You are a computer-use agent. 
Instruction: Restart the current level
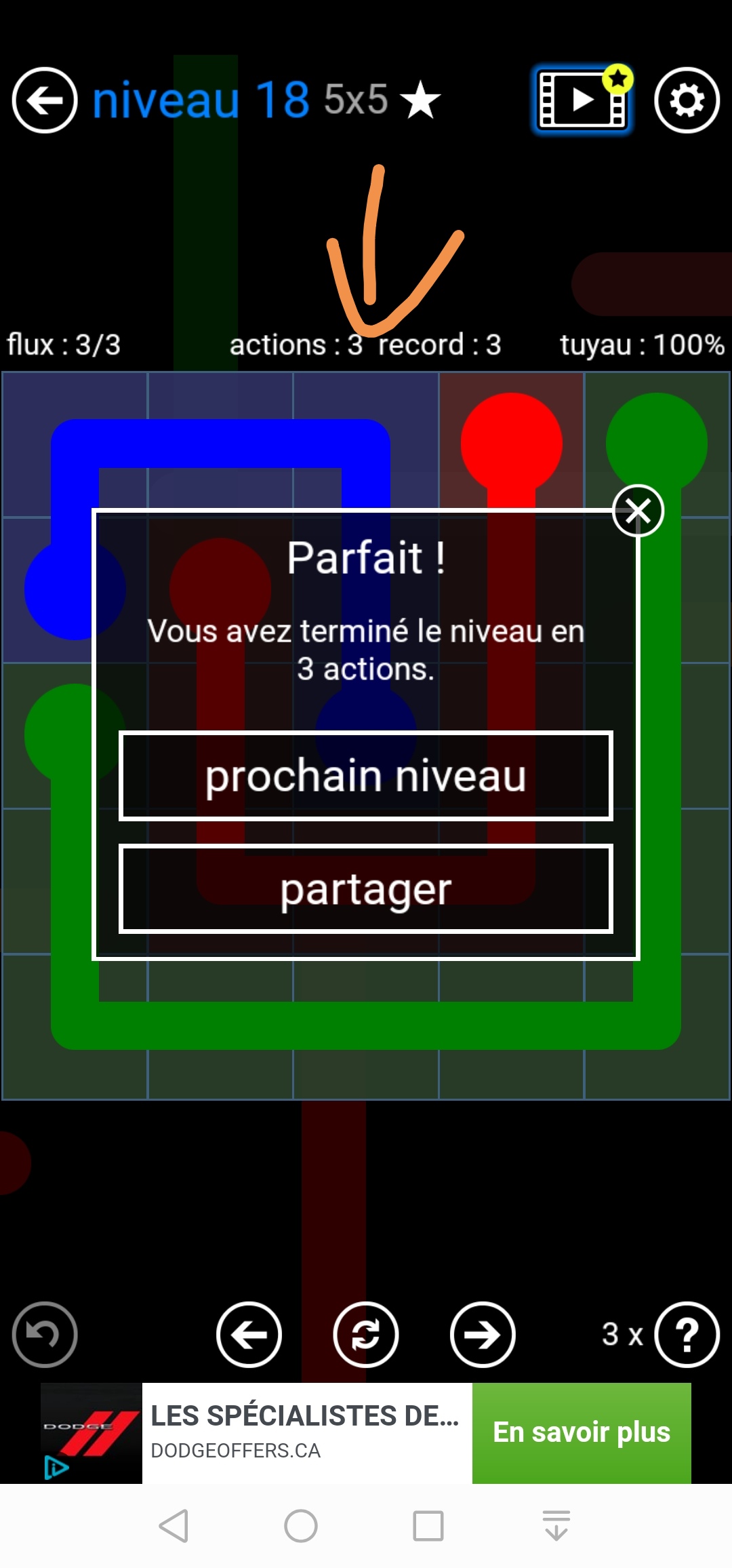pyautogui.click(x=366, y=1335)
